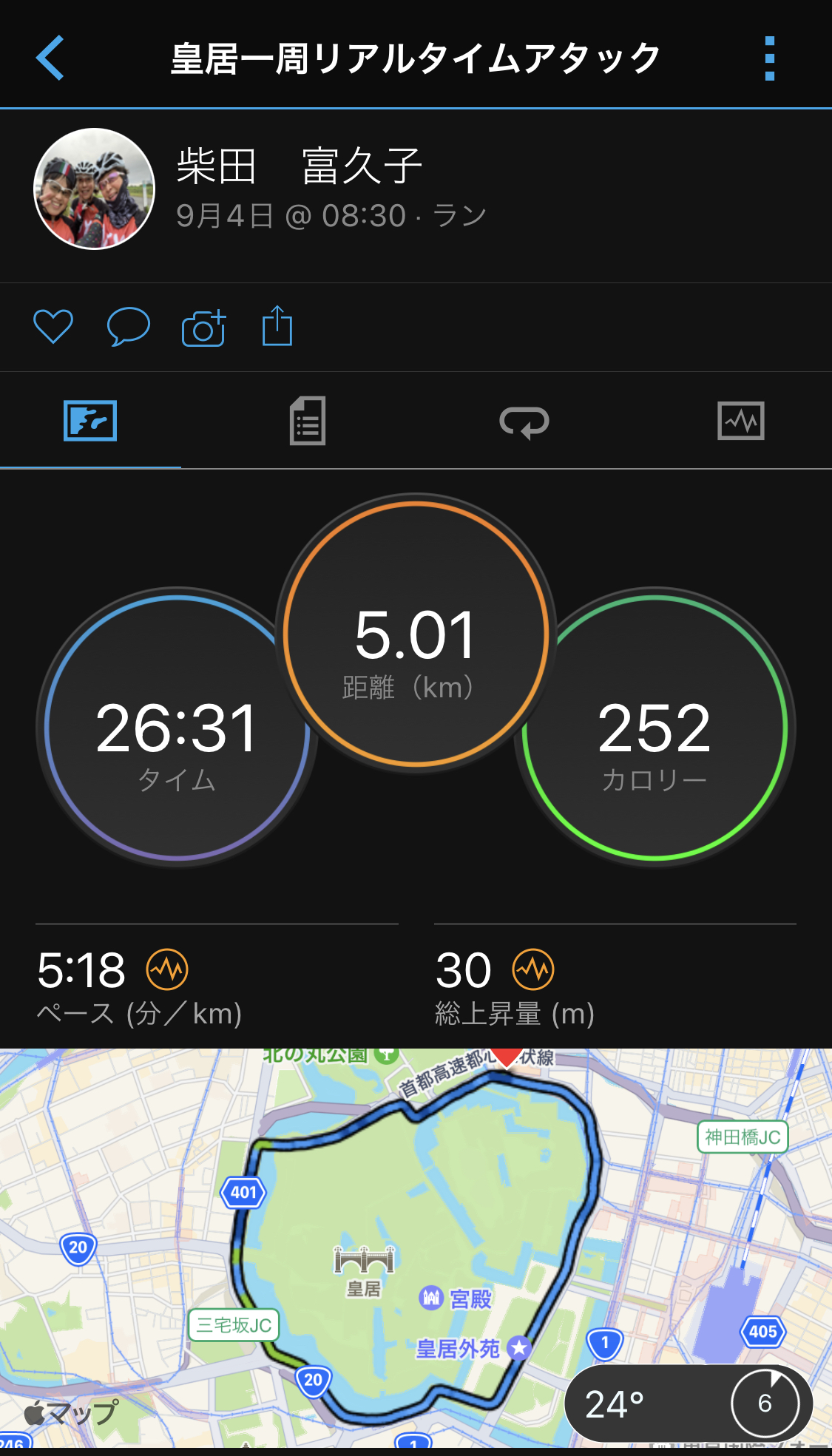
Task: Go back using the top-left arrow
Action: (x=50, y=58)
